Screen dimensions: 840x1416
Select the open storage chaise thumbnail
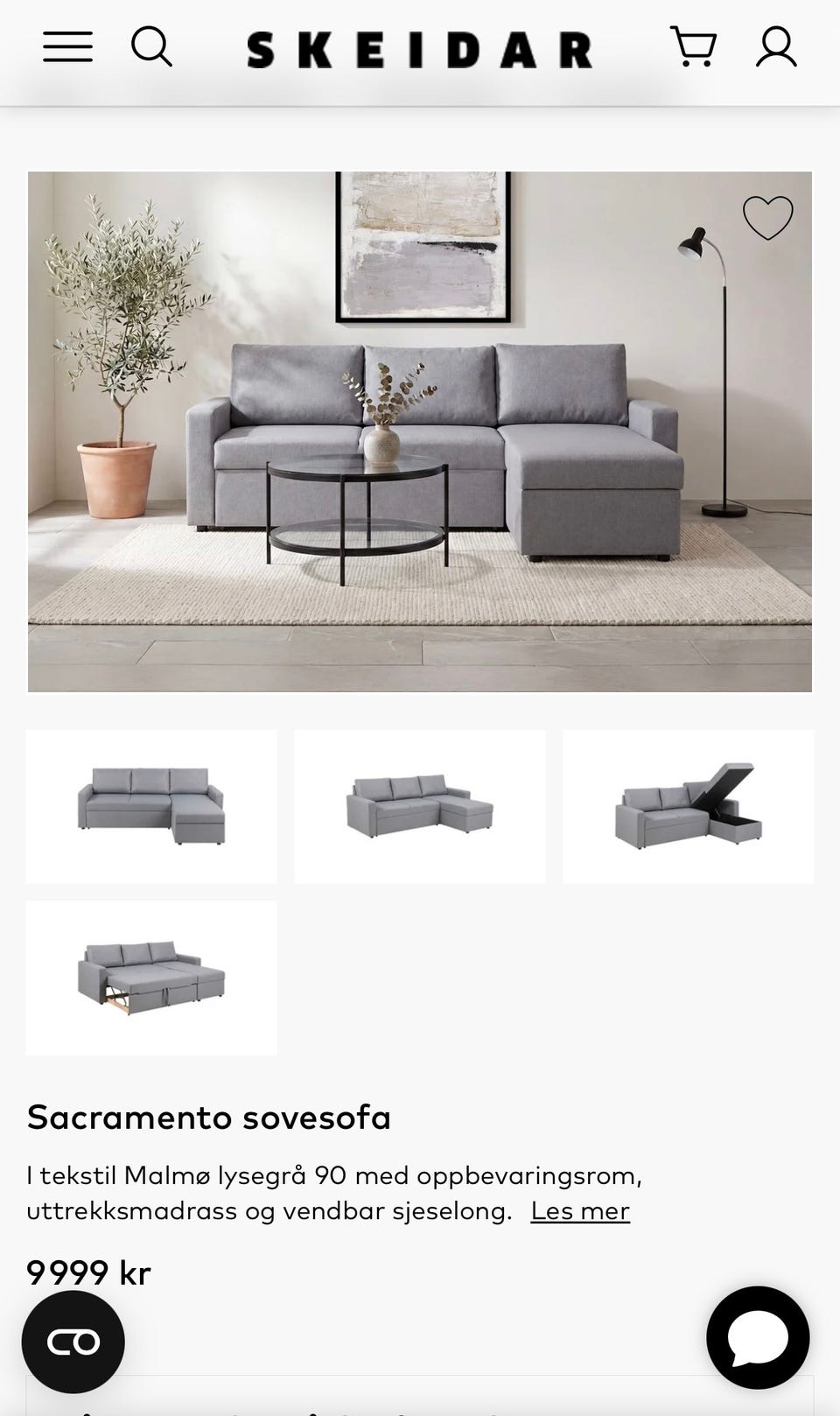point(689,806)
